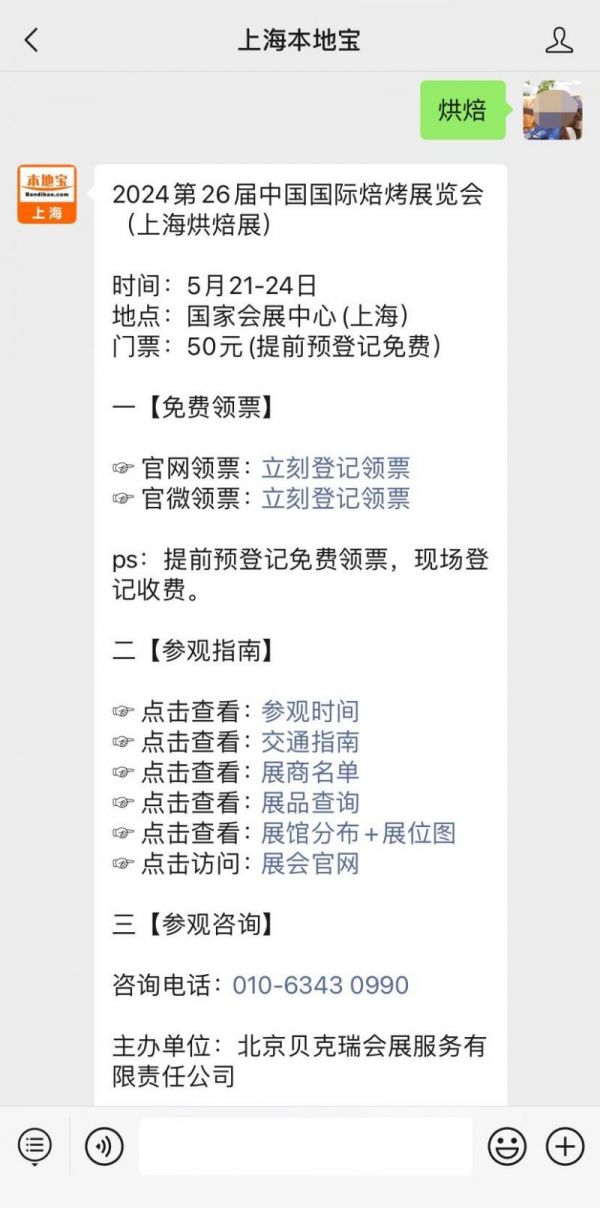Focus the message text field

[305, 1146]
